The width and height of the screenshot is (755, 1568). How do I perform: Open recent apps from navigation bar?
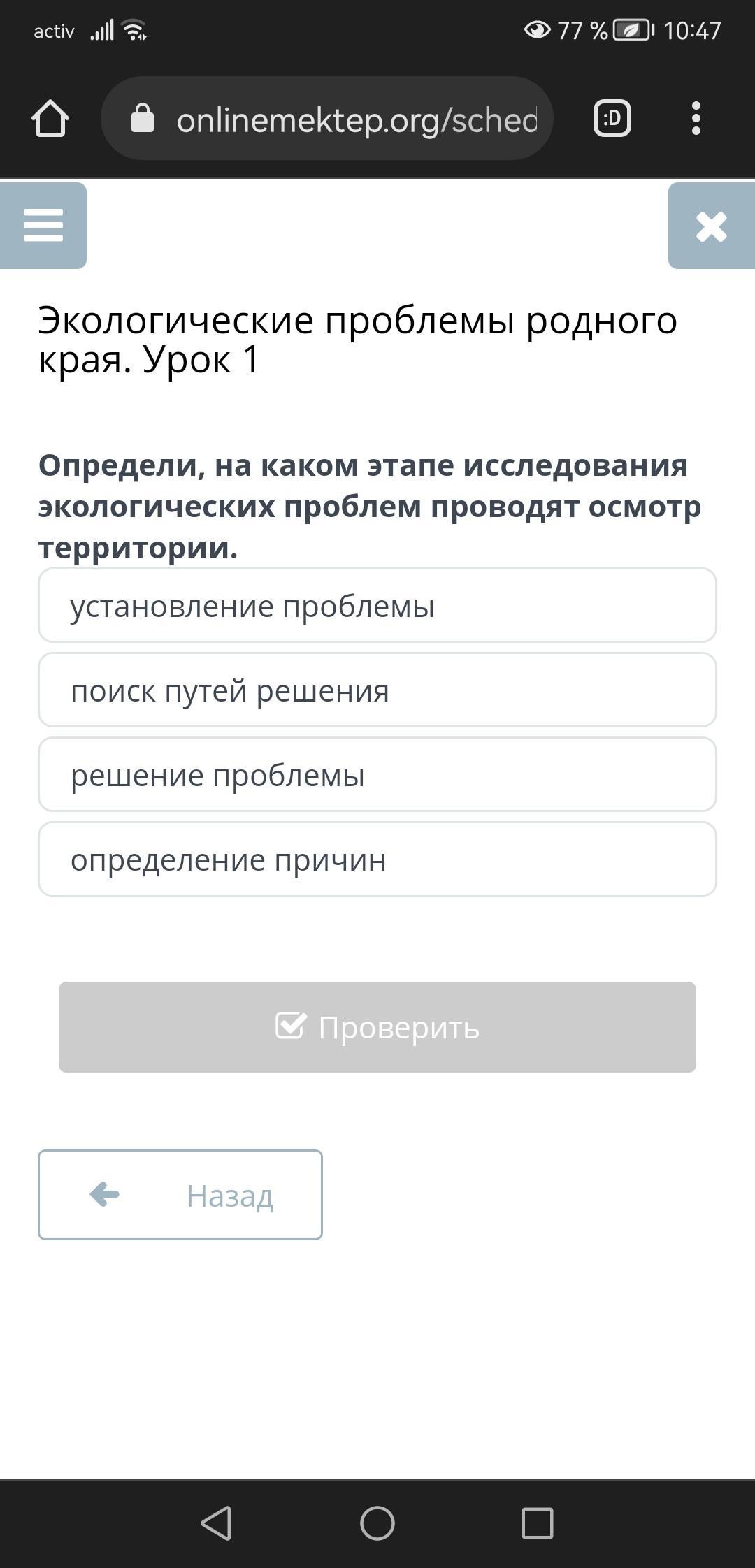538,1523
